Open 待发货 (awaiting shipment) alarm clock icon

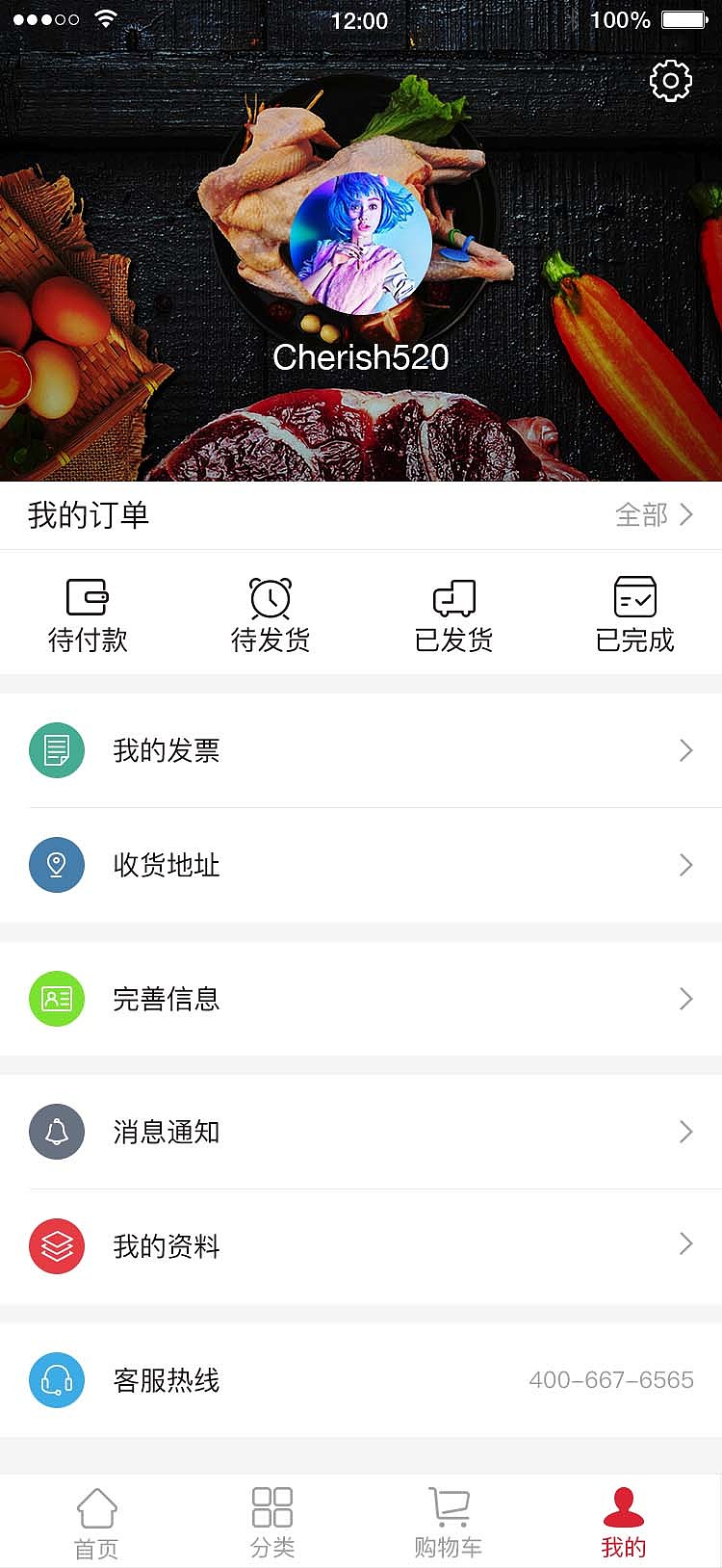(270, 597)
